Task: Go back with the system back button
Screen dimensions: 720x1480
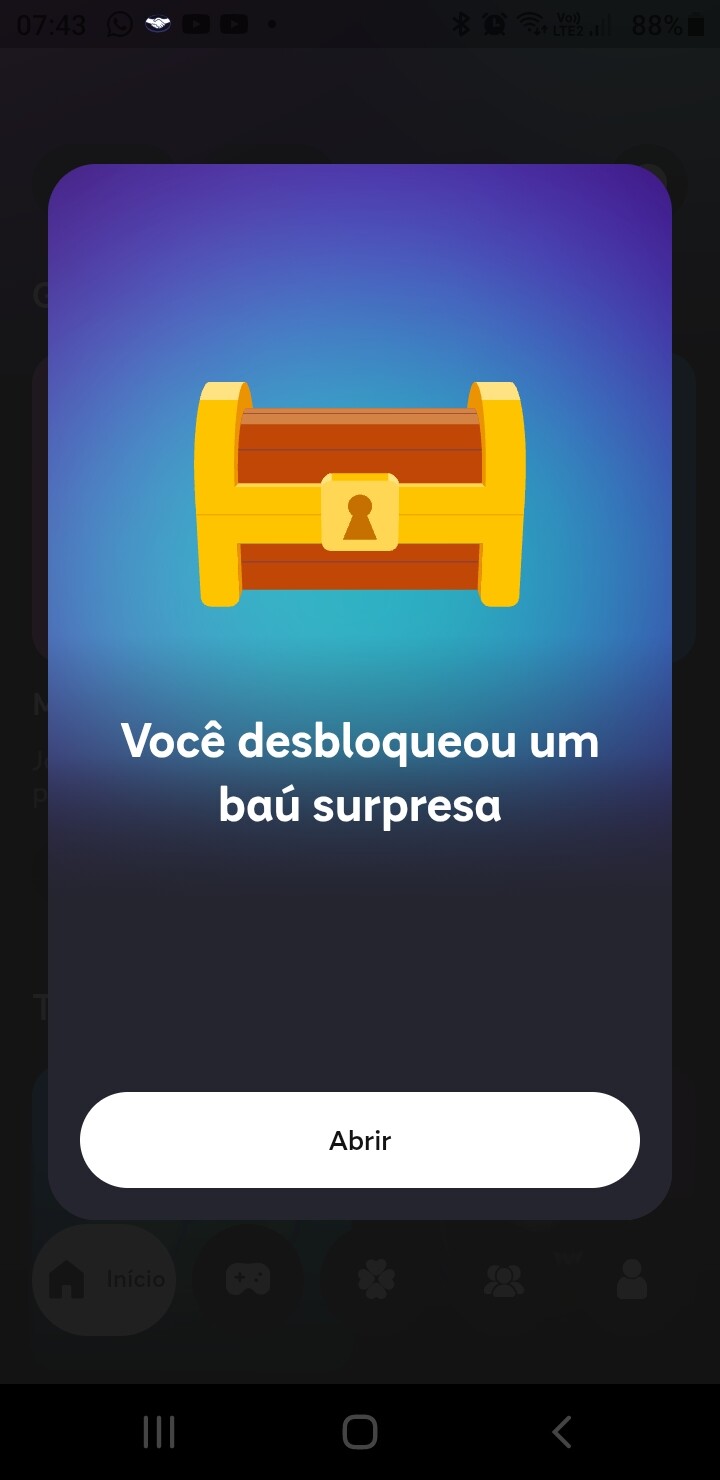Action: coord(562,1432)
